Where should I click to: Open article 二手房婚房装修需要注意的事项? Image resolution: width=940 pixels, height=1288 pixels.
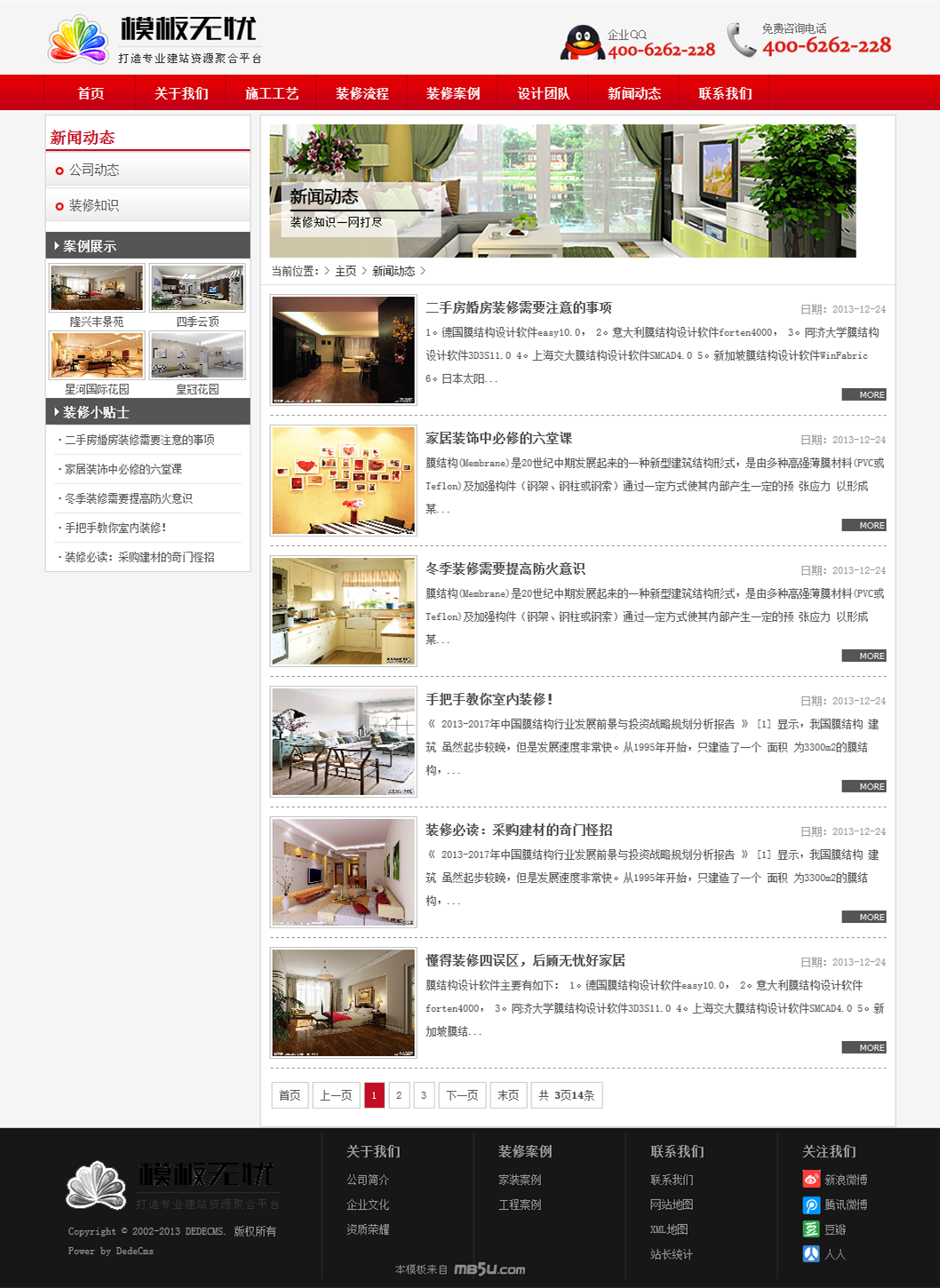tap(519, 307)
